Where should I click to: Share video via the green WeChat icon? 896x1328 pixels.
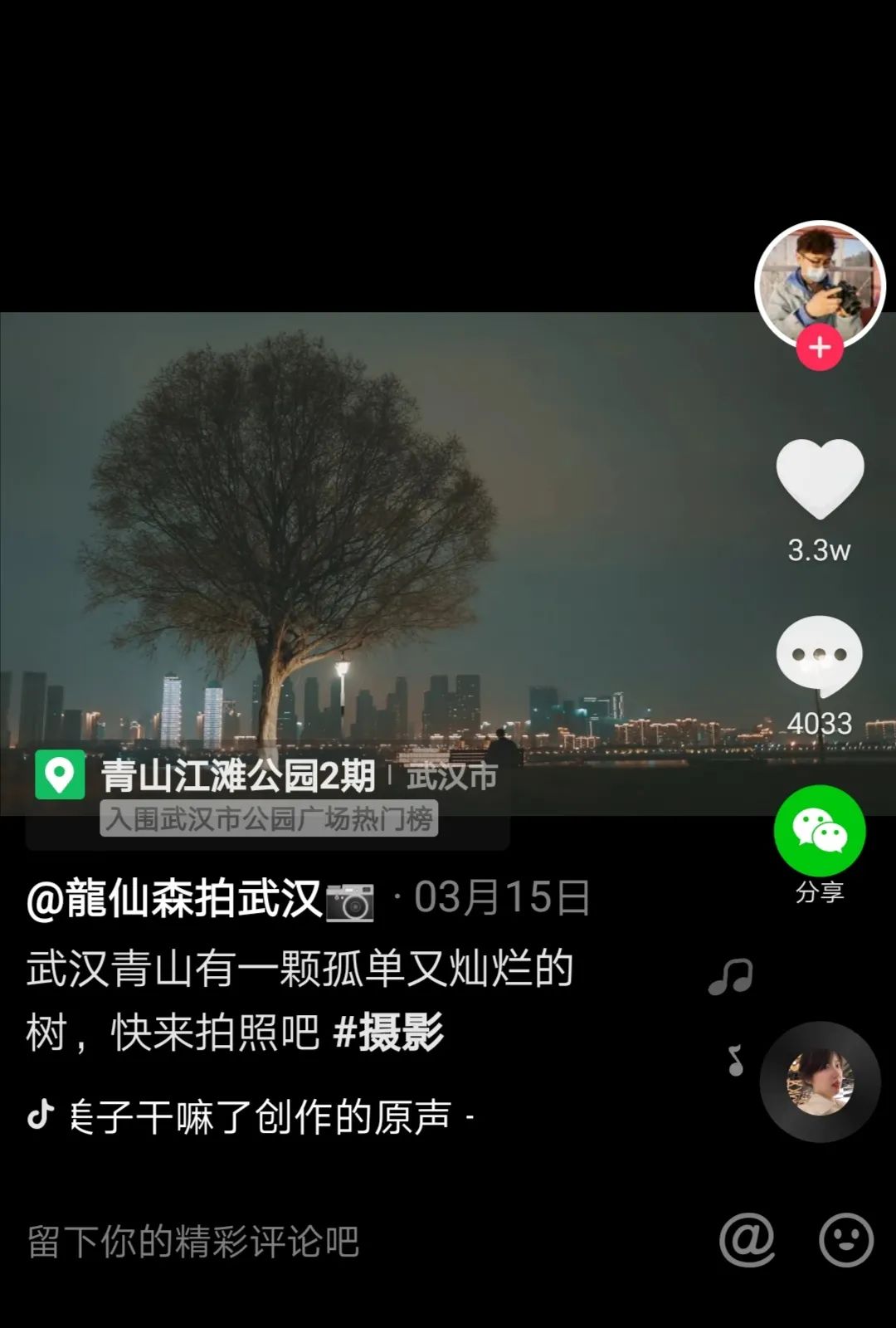820,831
